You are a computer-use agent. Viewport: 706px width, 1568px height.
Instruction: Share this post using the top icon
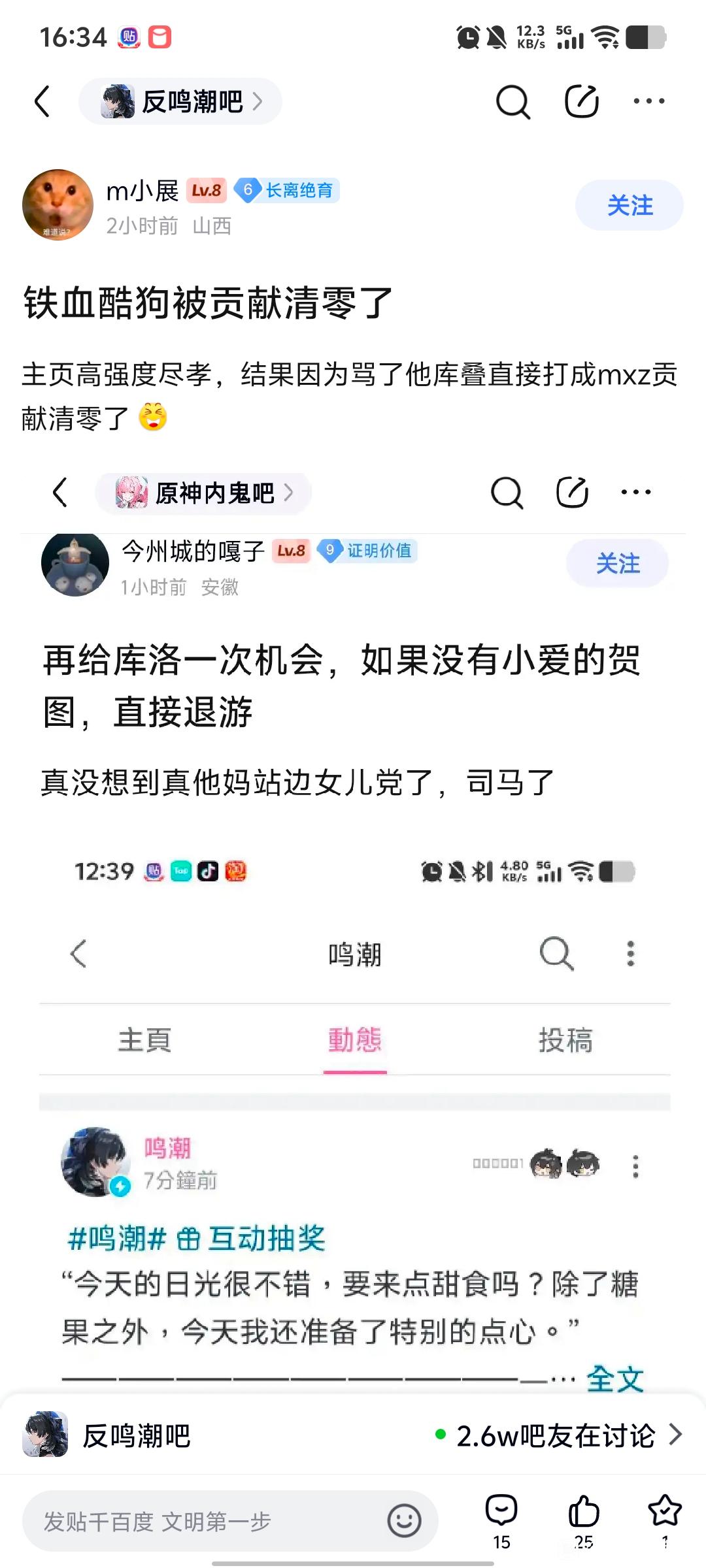pyautogui.click(x=581, y=102)
